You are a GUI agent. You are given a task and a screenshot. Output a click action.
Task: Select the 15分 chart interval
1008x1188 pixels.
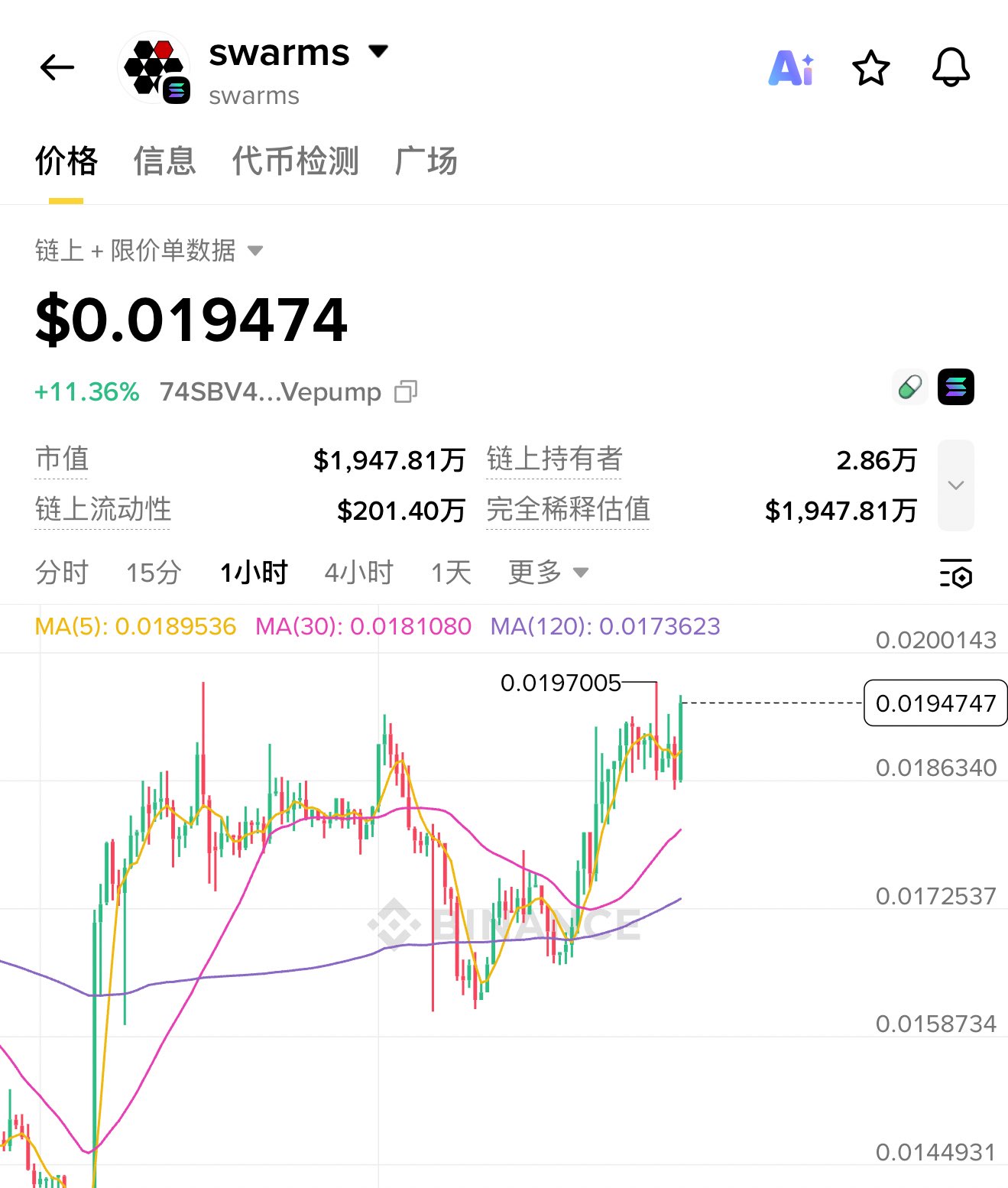154,573
